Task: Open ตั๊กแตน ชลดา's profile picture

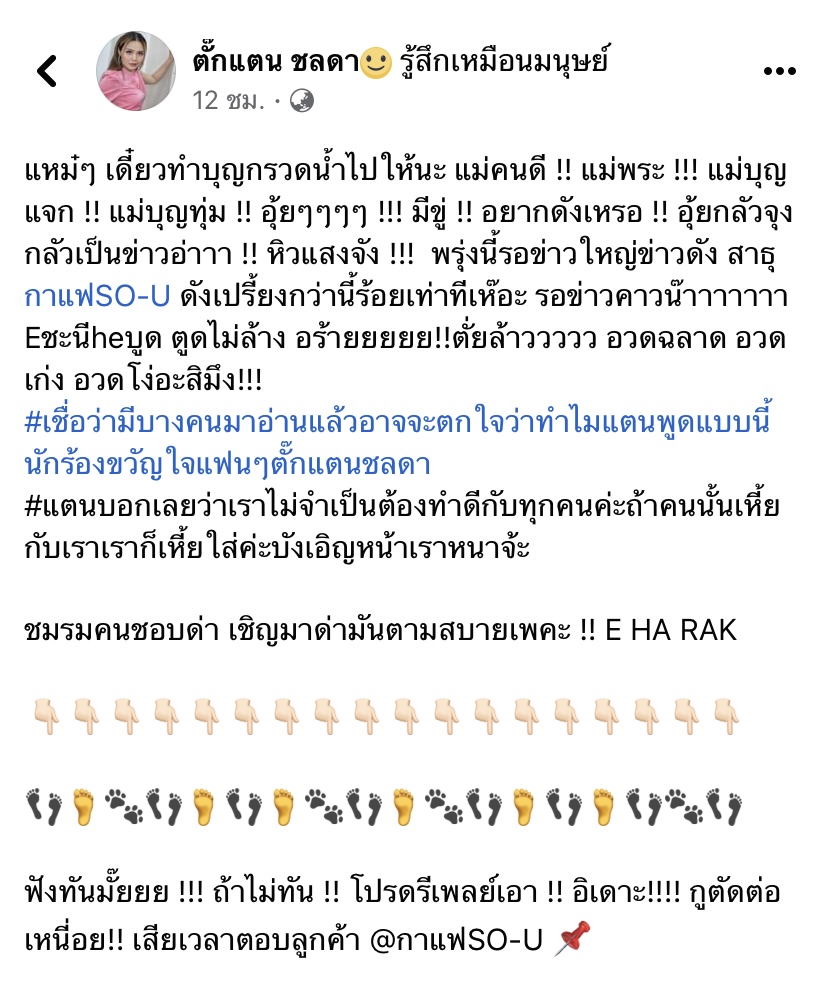Action: coord(136,70)
